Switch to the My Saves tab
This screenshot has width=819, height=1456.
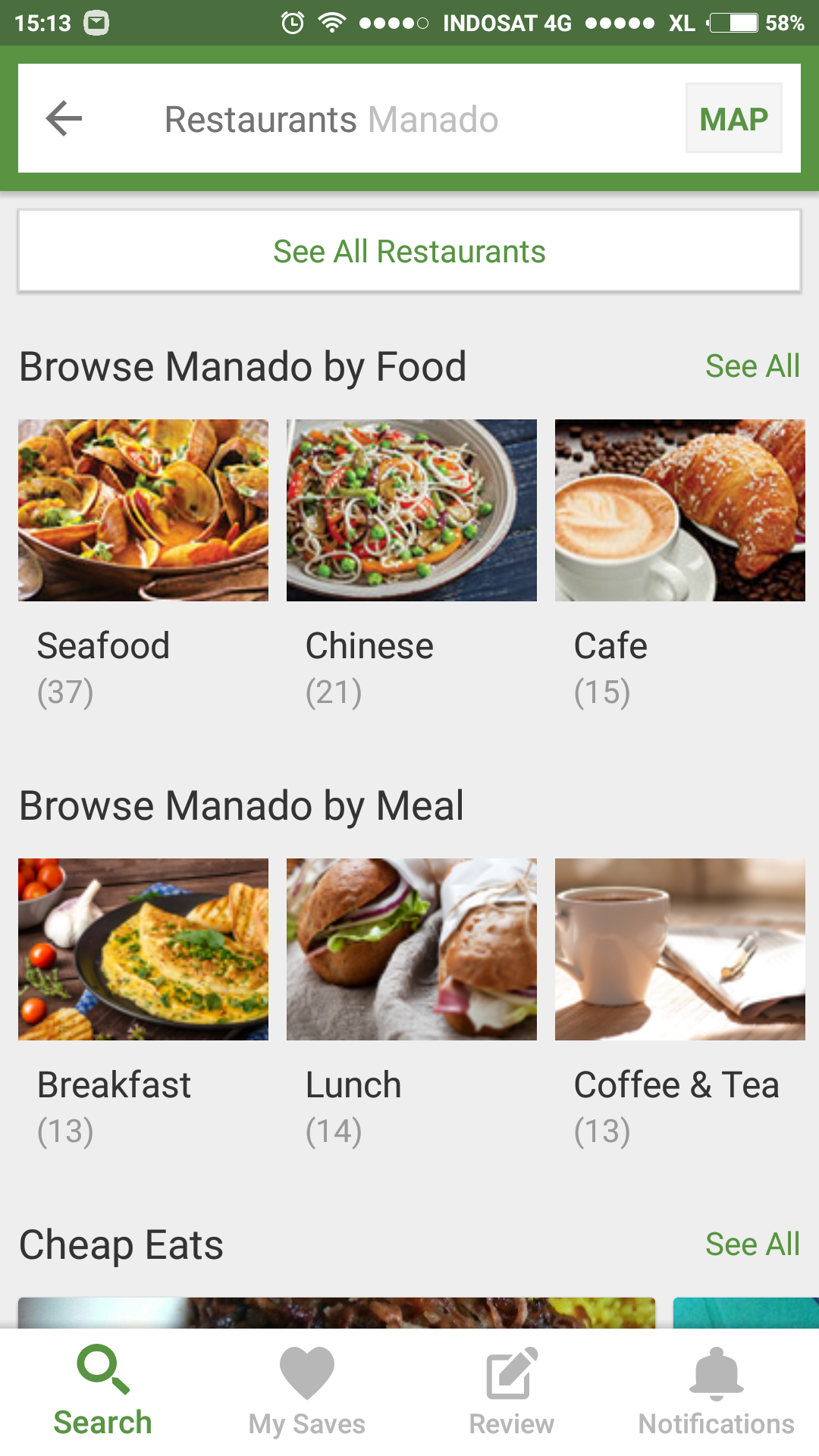coord(307,1392)
